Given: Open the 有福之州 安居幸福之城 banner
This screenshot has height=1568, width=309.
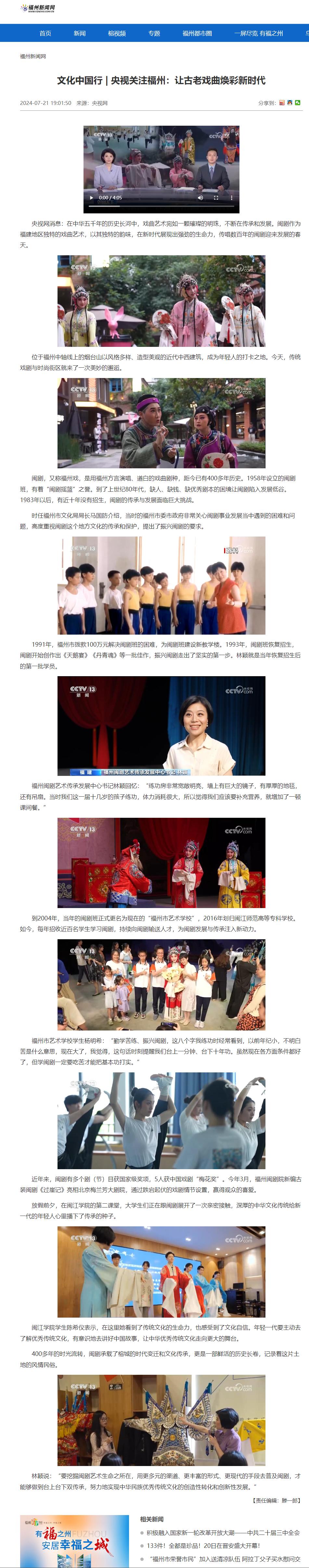Looking at the screenshot, I should 74,1540.
